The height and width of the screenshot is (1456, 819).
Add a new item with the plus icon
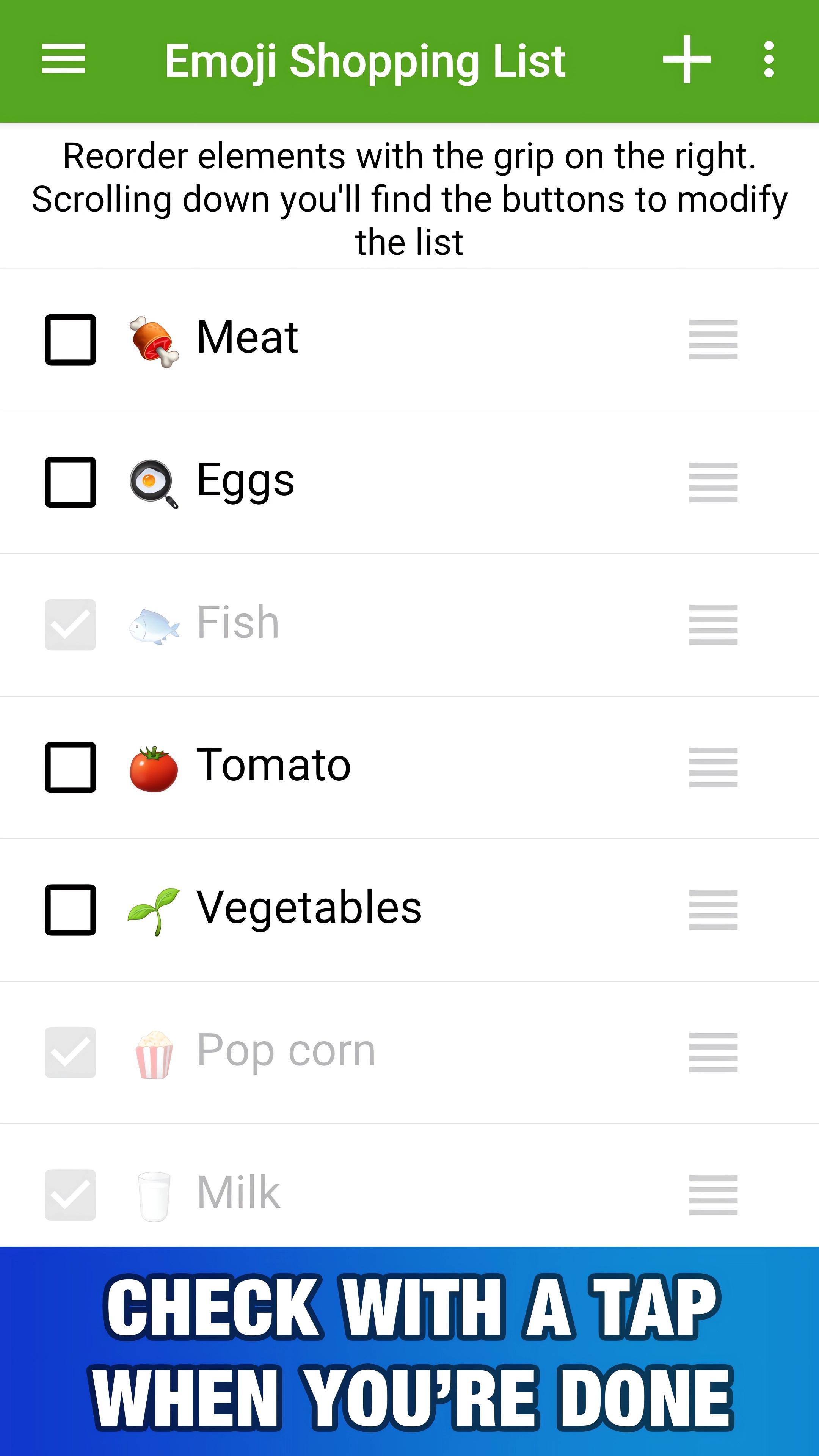[687, 60]
